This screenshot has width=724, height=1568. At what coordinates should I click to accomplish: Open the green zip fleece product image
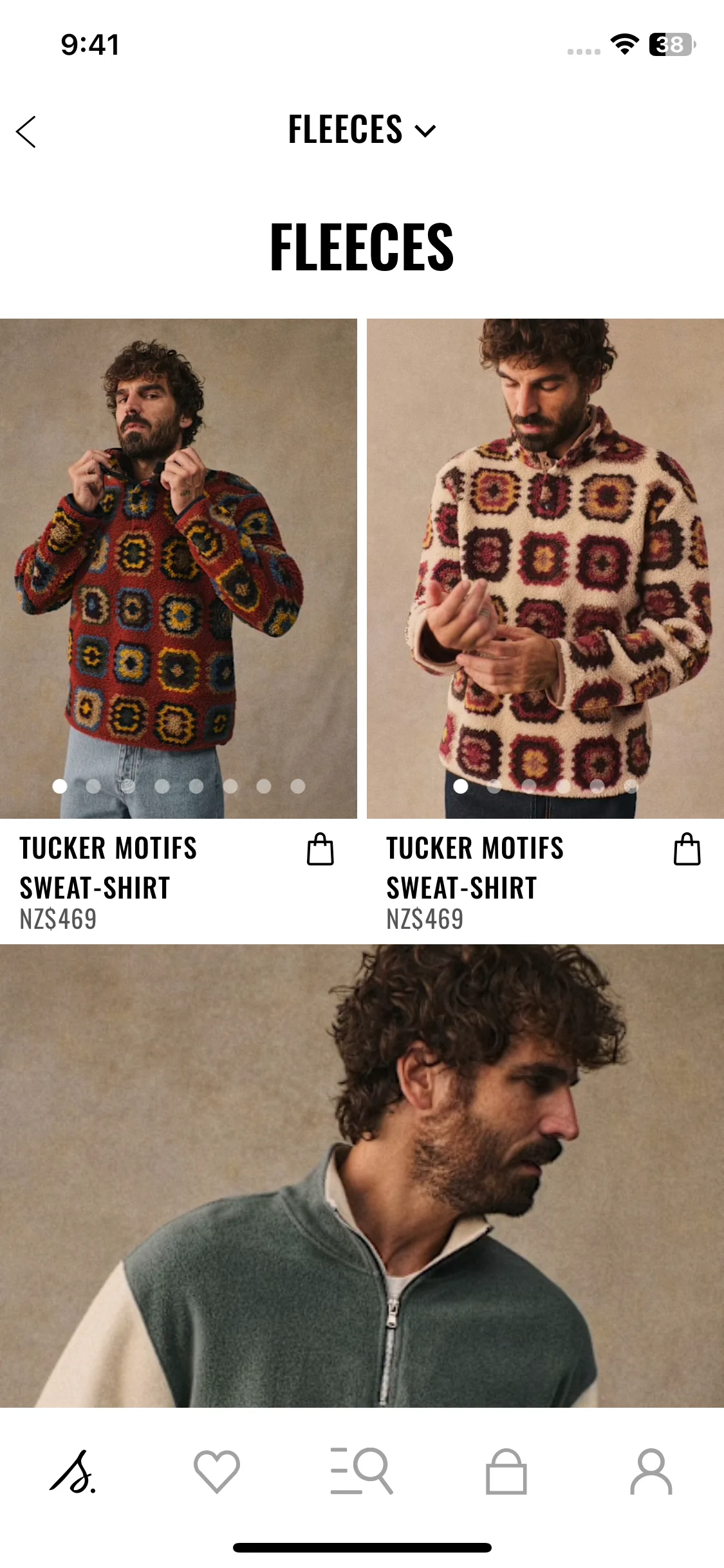362,1175
